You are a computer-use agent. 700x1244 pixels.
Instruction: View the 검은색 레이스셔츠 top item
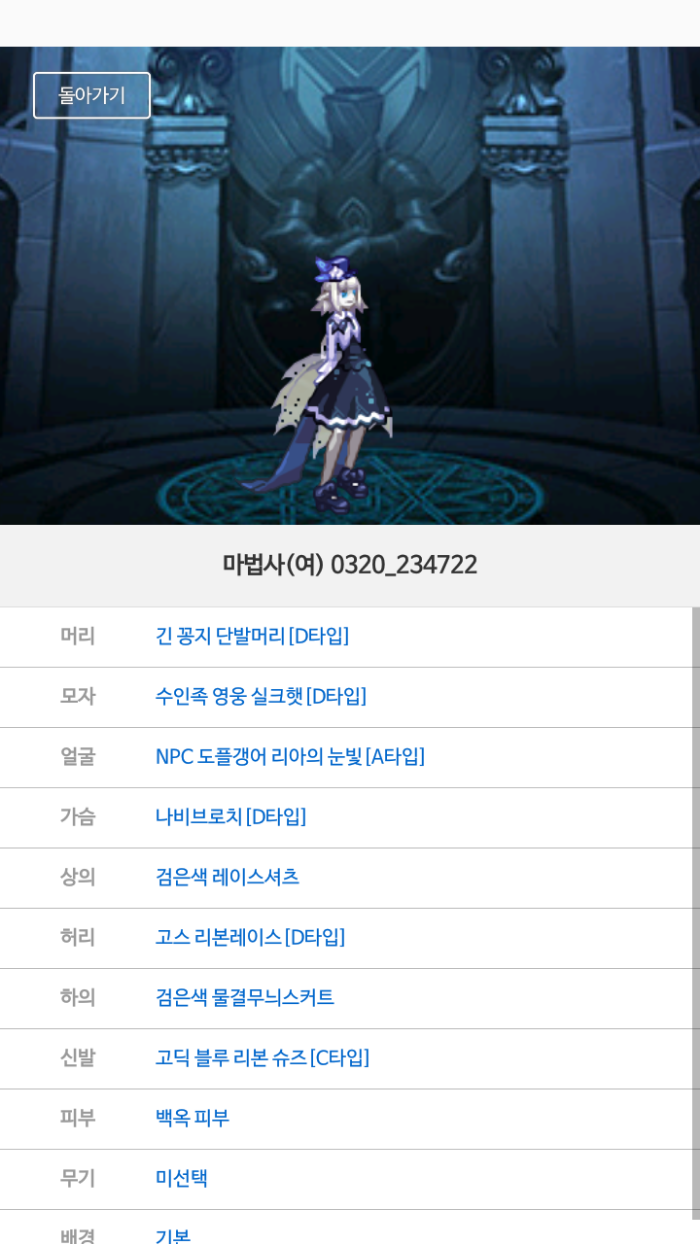click(x=227, y=877)
